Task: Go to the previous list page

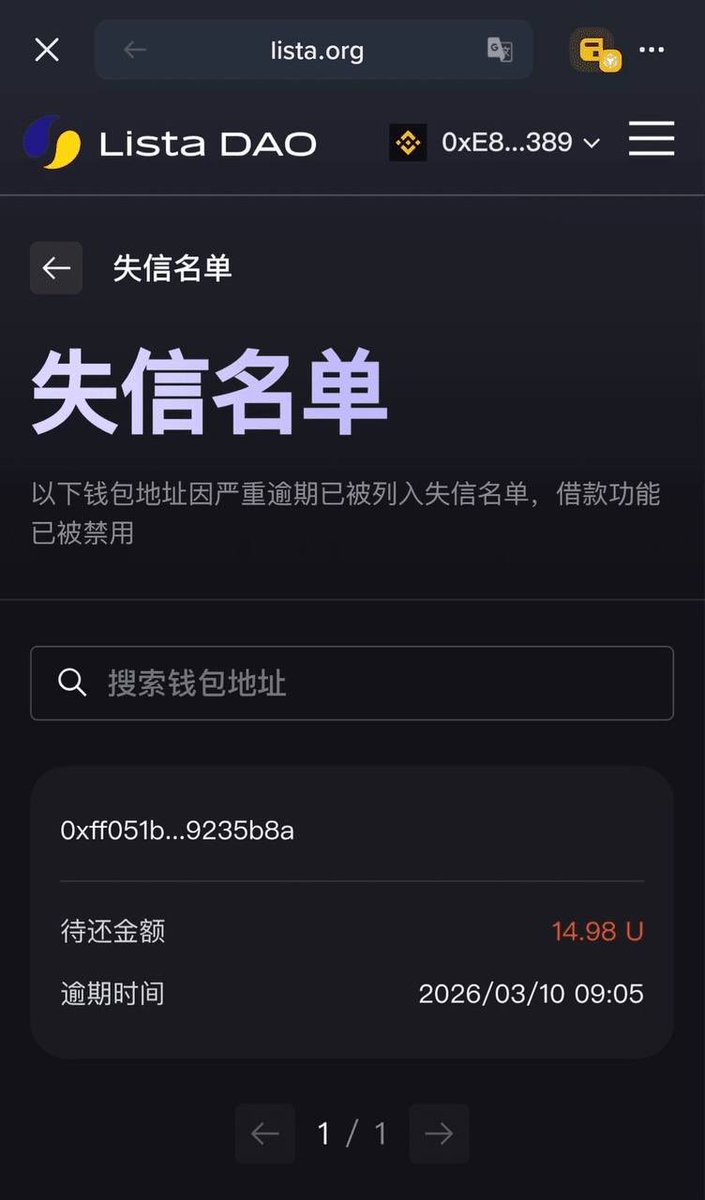Action: (265, 1133)
